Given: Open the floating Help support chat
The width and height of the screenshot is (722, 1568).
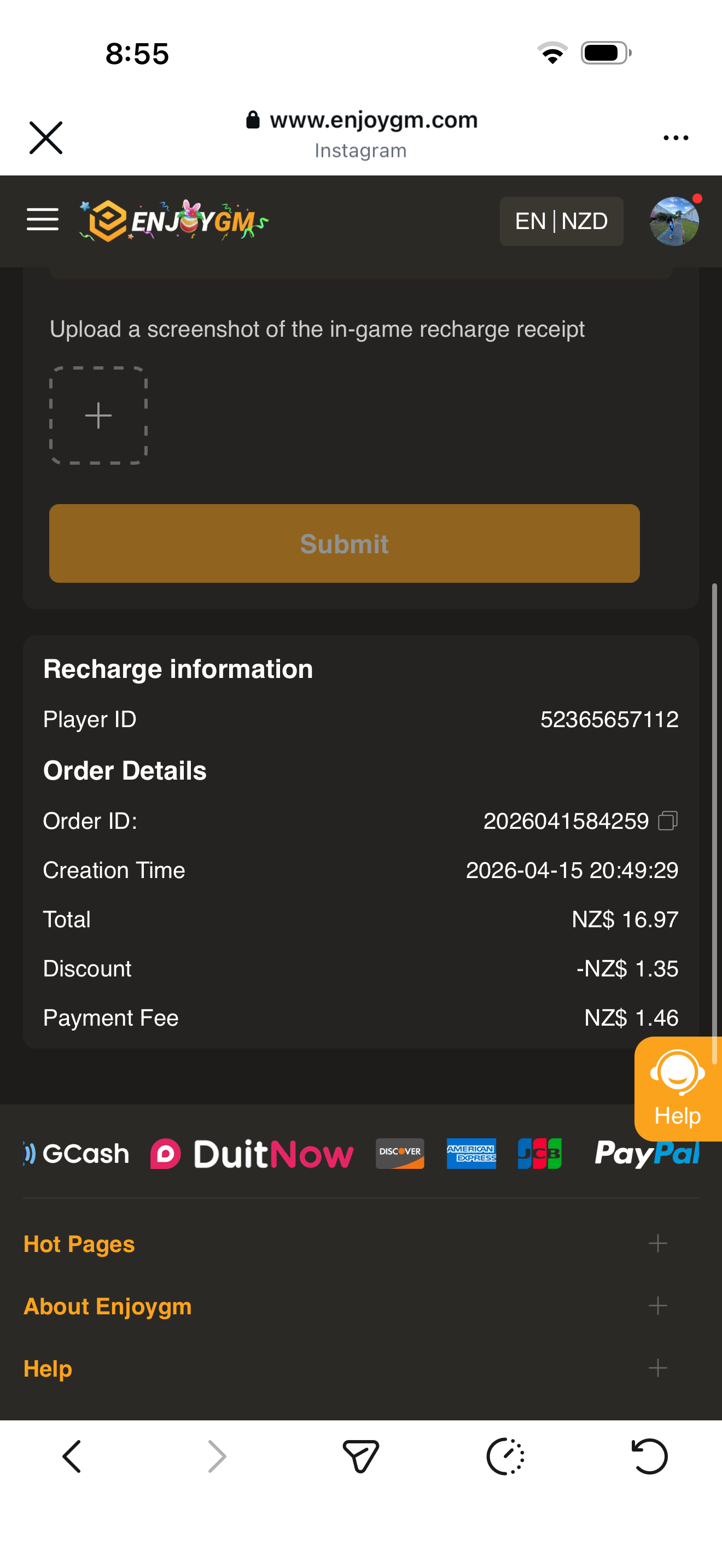Looking at the screenshot, I should click(678, 1089).
